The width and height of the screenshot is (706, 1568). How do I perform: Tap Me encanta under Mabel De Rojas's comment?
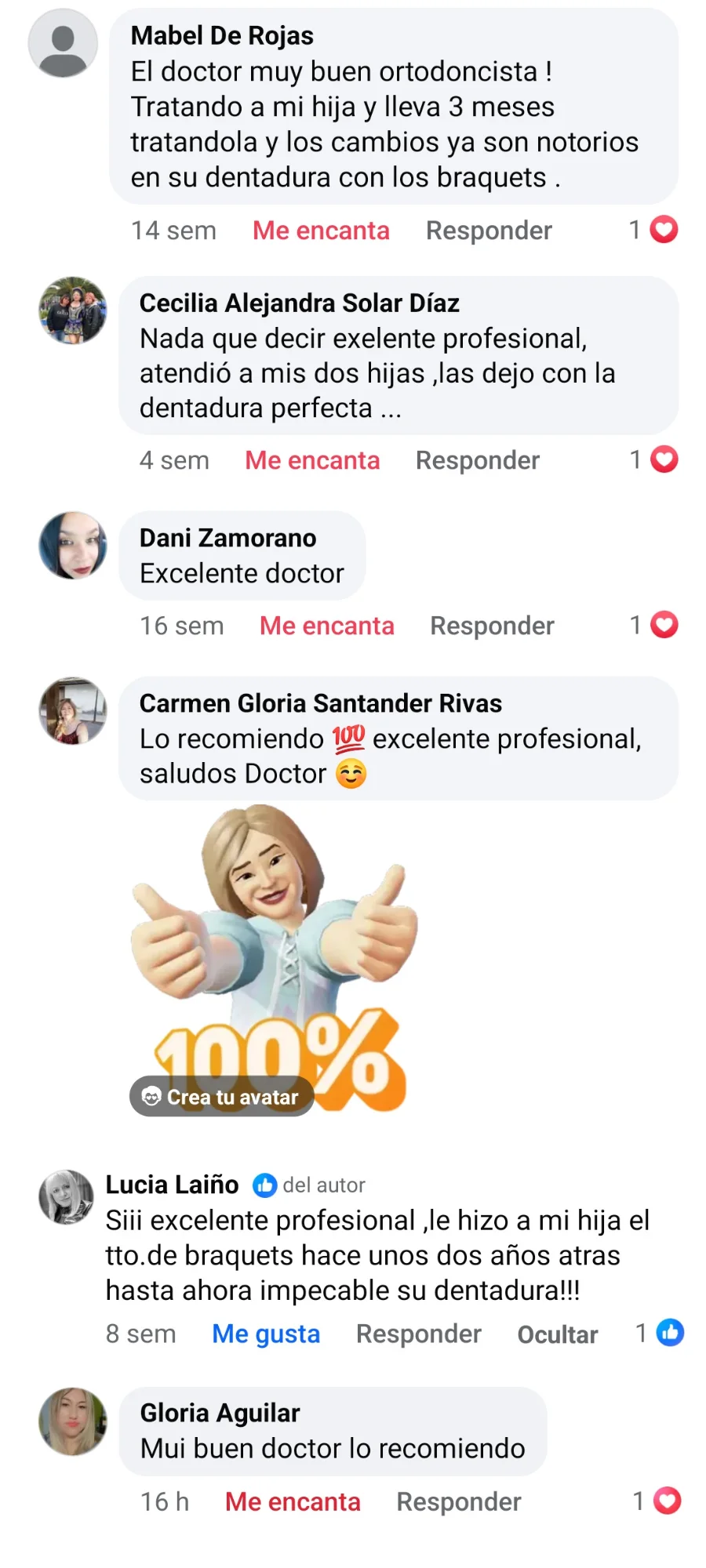pos(321,230)
